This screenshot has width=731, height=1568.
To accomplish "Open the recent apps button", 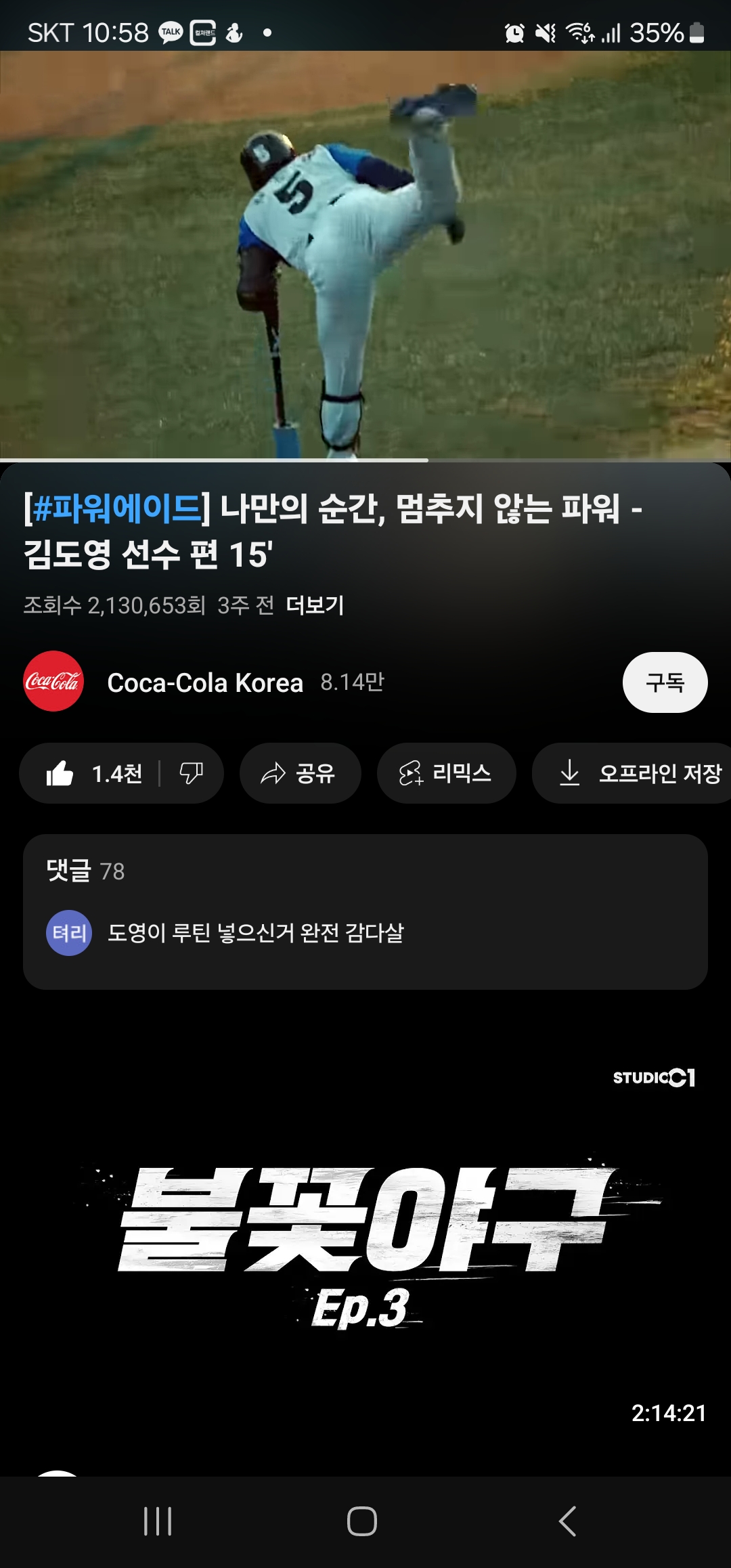I will (x=158, y=1521).
